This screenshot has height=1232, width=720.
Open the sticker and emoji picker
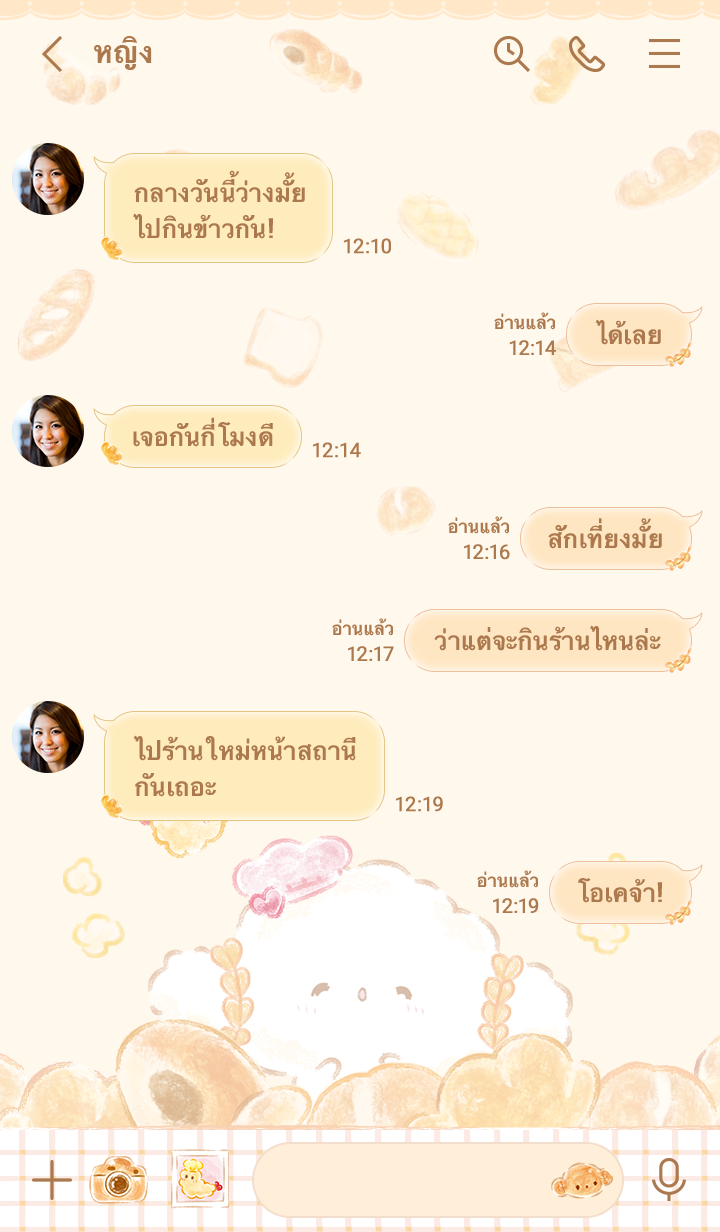point(581,1181)
